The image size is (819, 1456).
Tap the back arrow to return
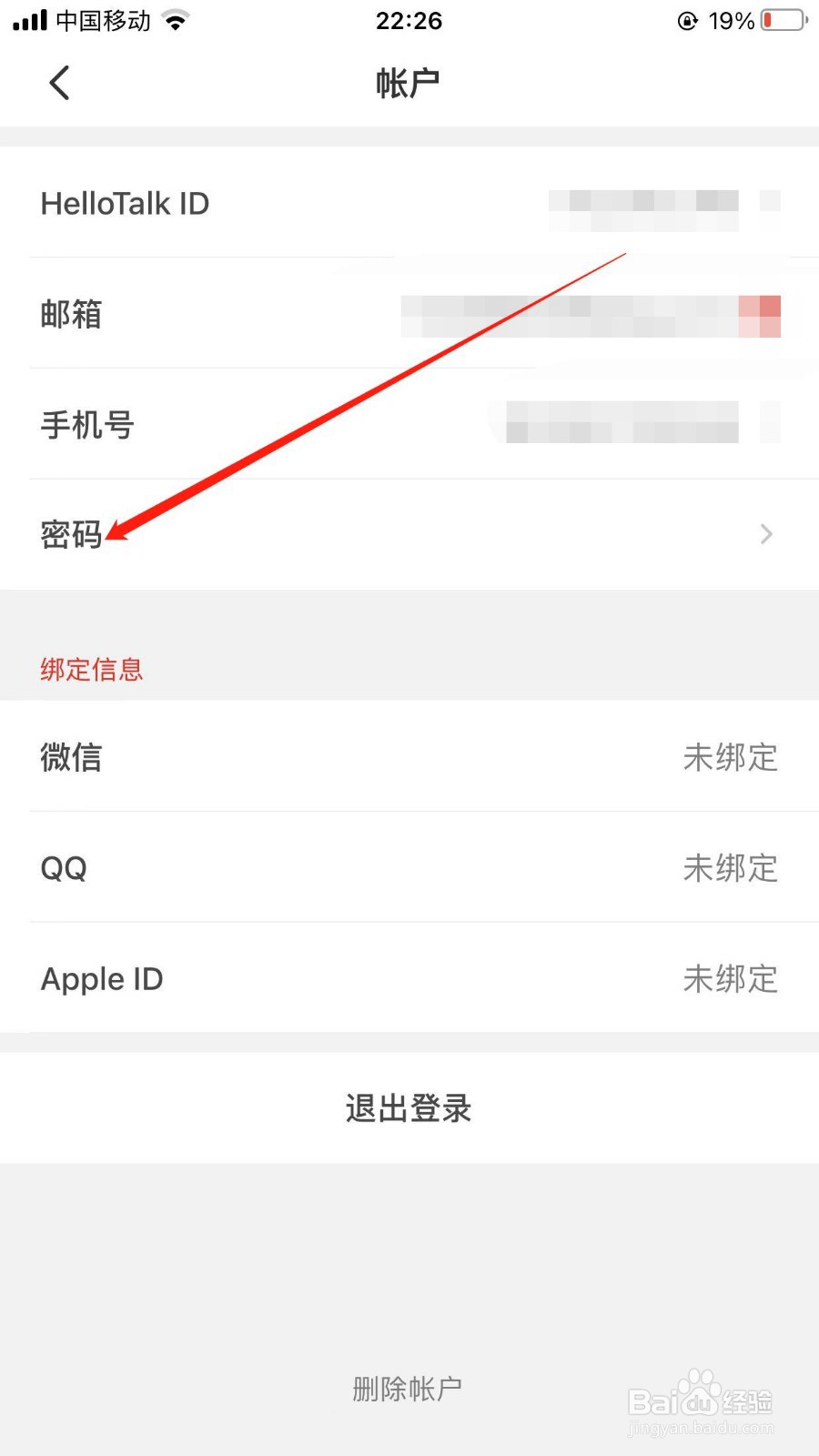pos(59,82)
